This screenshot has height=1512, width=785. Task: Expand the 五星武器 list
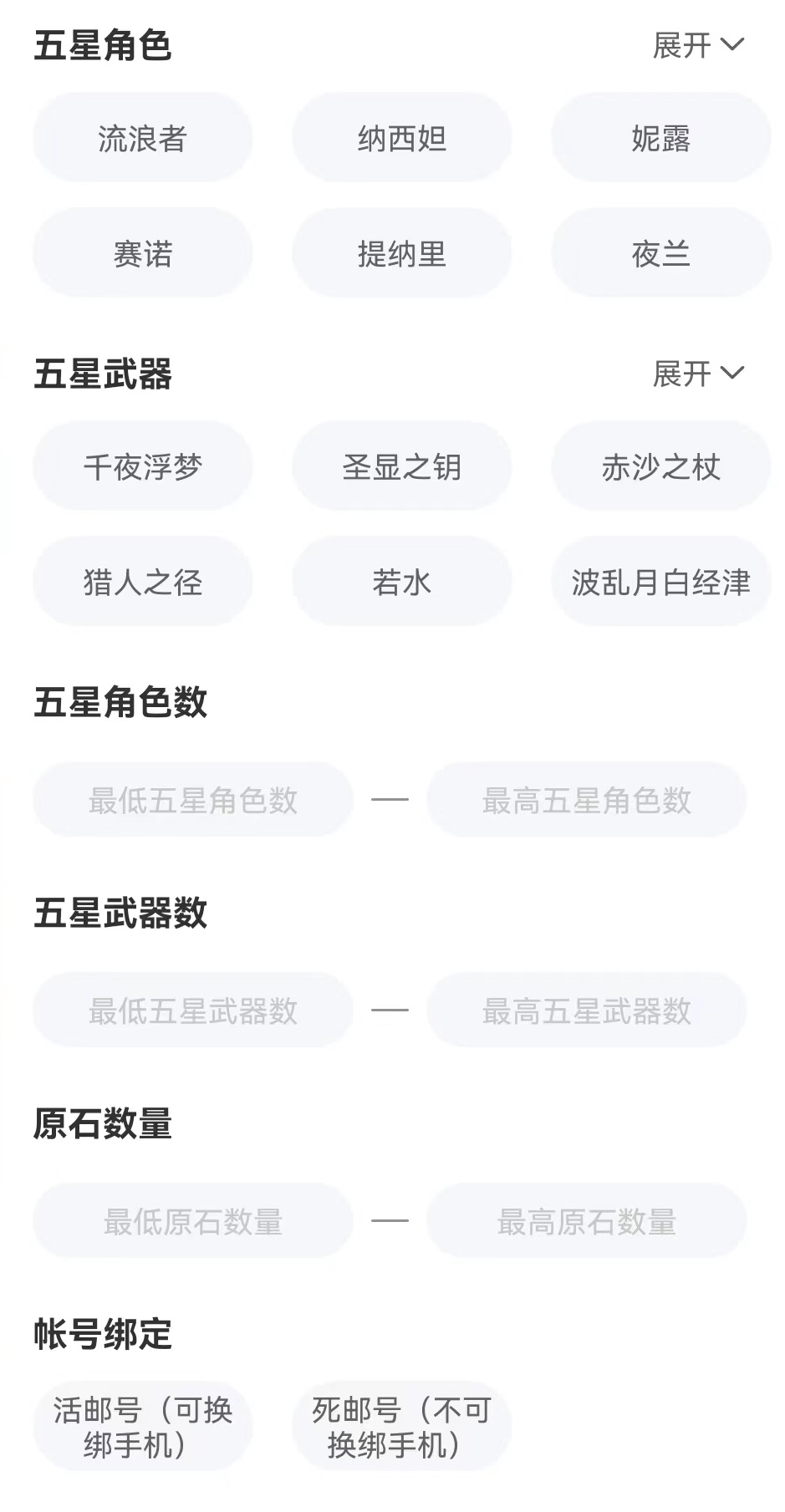click(x=697, y=374)
